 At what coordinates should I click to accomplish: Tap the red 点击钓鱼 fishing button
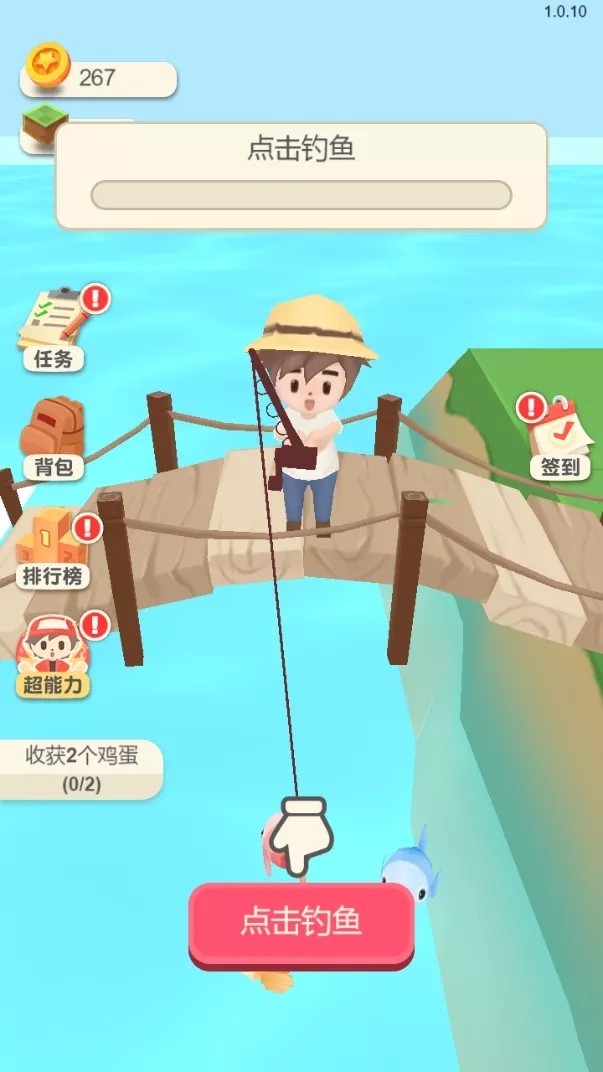tap(301, 923)
